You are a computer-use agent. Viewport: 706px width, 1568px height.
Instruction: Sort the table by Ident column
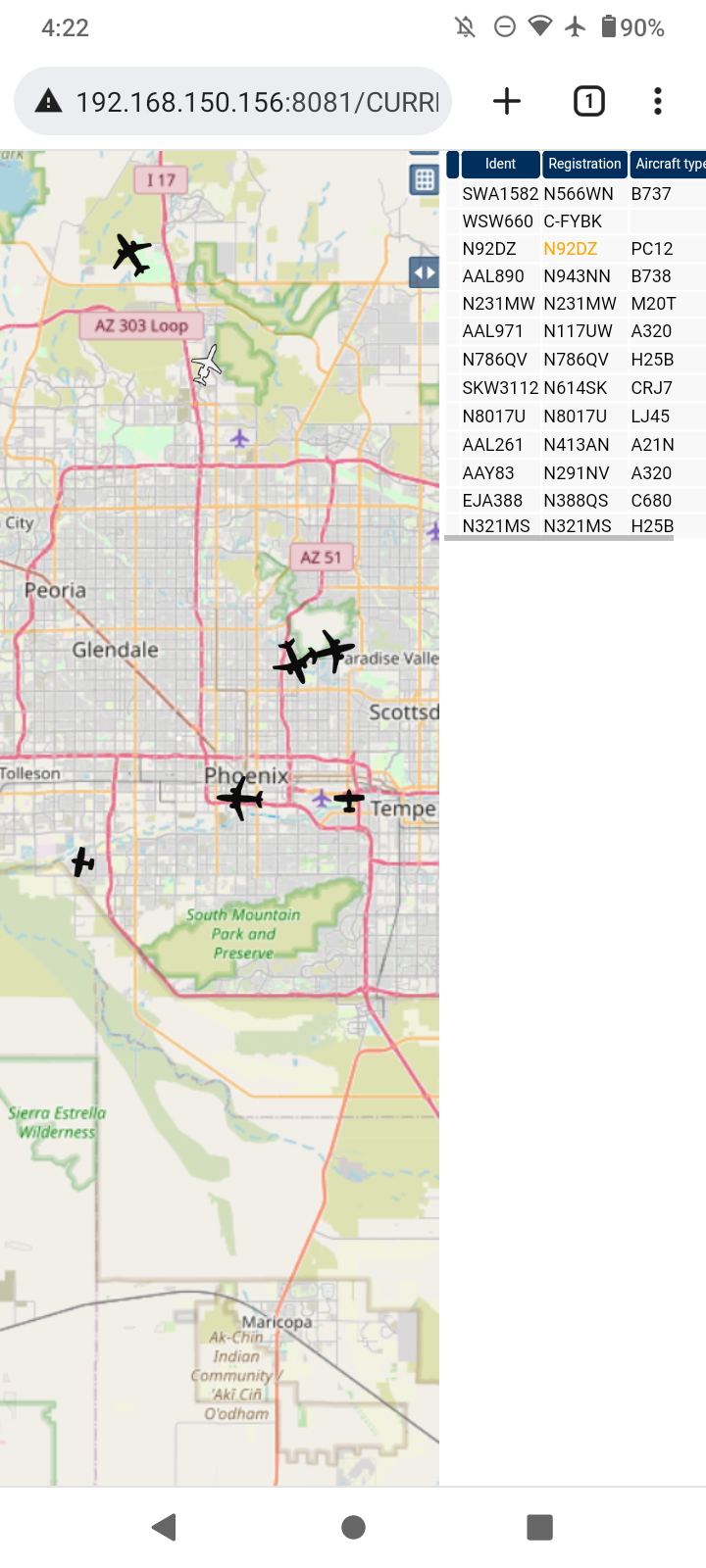point(500,165)
